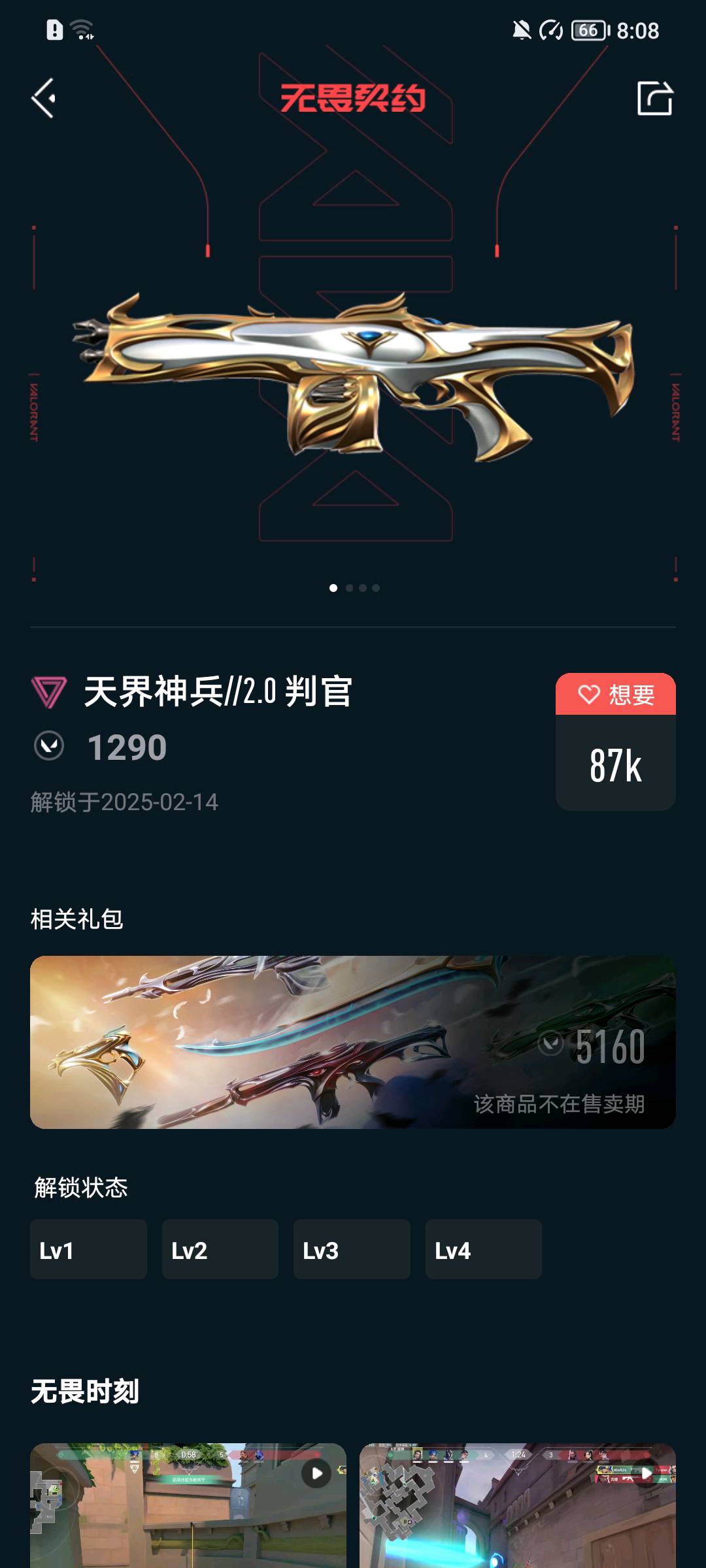Select the Lv1 unlock level

coord(88,1249)
